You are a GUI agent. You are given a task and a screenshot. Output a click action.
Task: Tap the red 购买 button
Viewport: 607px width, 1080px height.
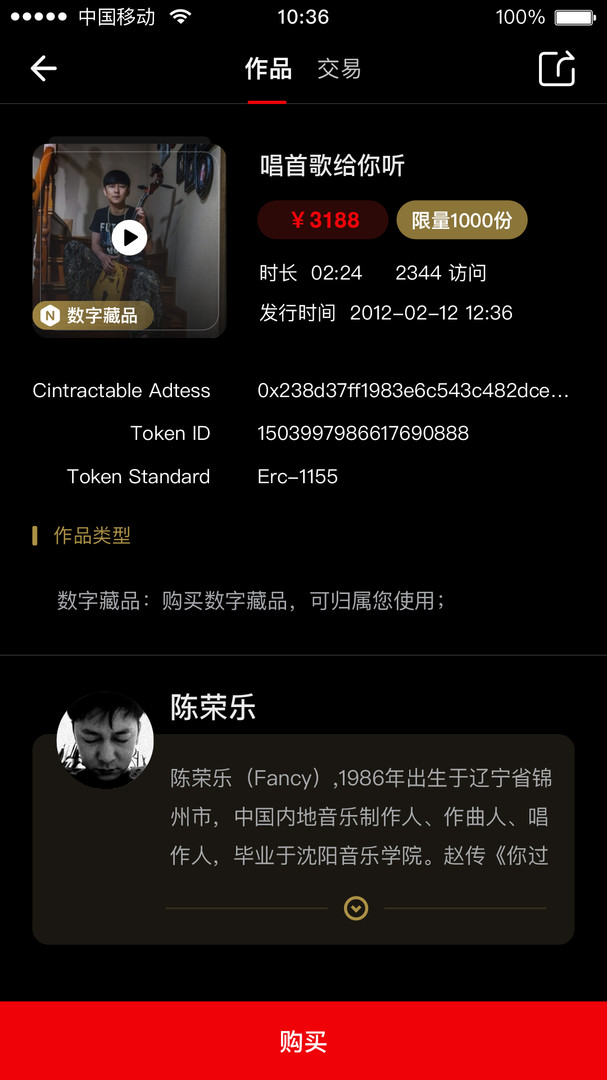click(x=303, y=1041)
